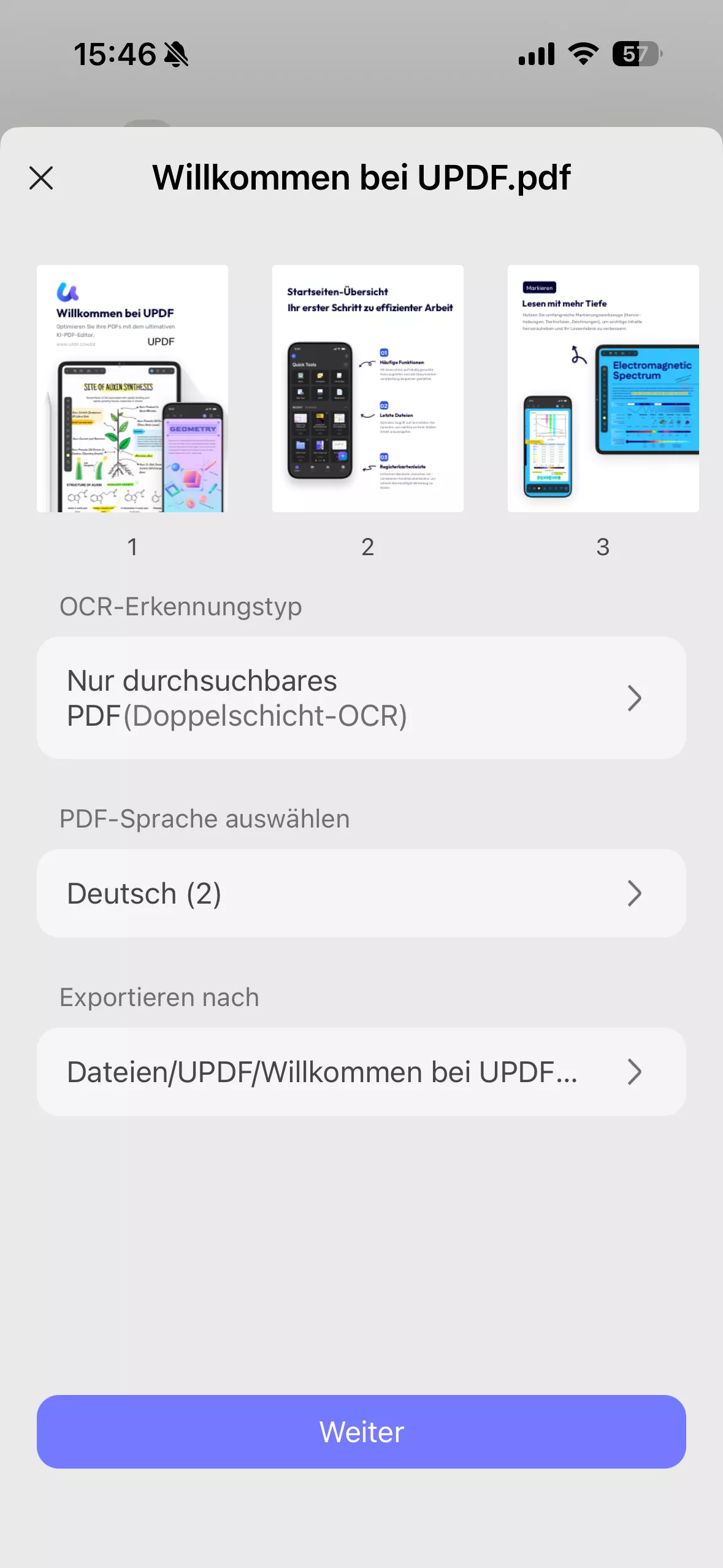This screenshot has height=1568, width=723.
Task: Tap the muted notifications bell icon
Action: pyautogui.click(x=176, y=54)
